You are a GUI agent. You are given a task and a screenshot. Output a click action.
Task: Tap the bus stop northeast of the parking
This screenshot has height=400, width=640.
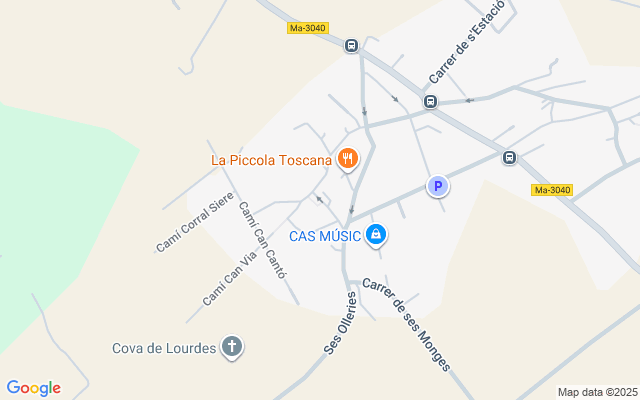[x=509, y=157]
